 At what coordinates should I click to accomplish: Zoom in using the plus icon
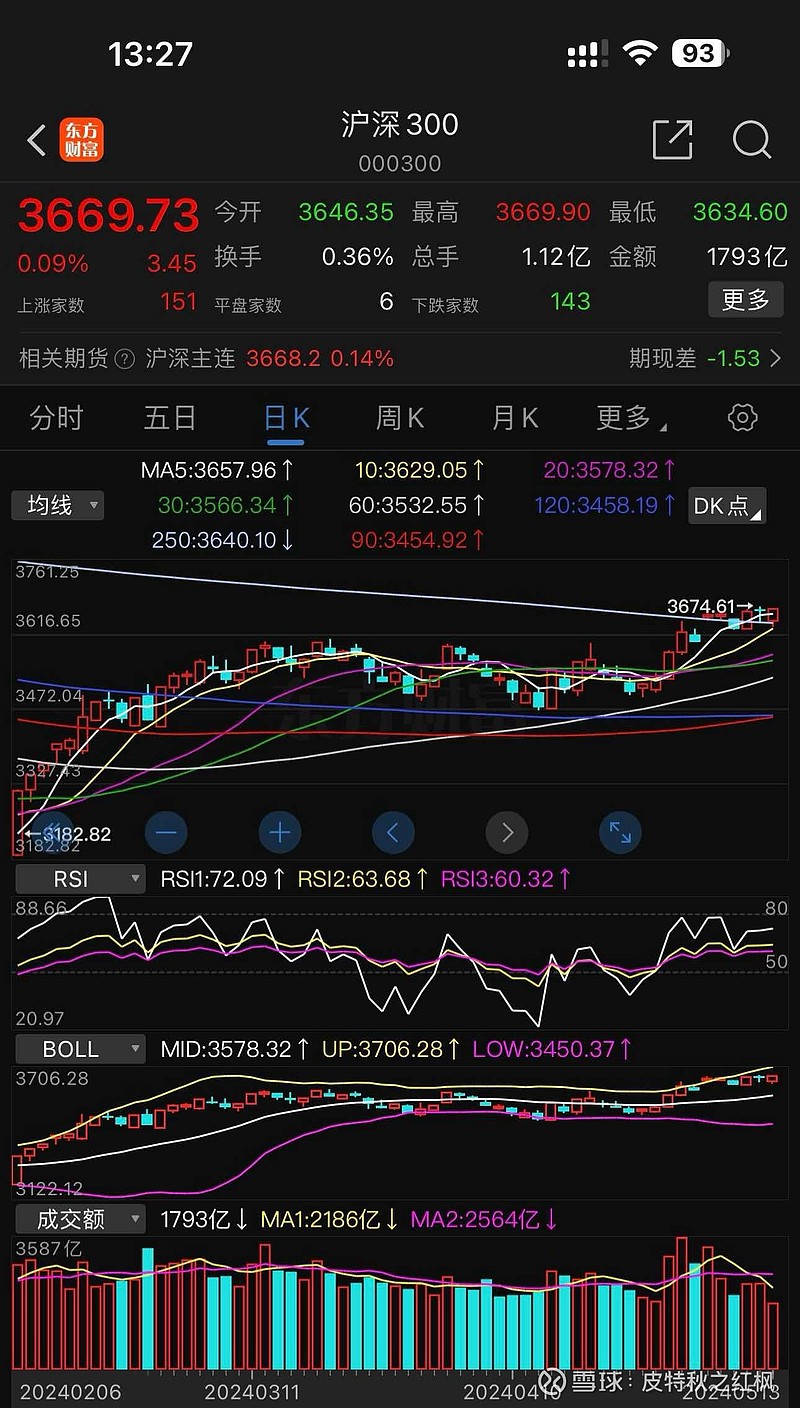pyautogui.click(x=280, y=832)
